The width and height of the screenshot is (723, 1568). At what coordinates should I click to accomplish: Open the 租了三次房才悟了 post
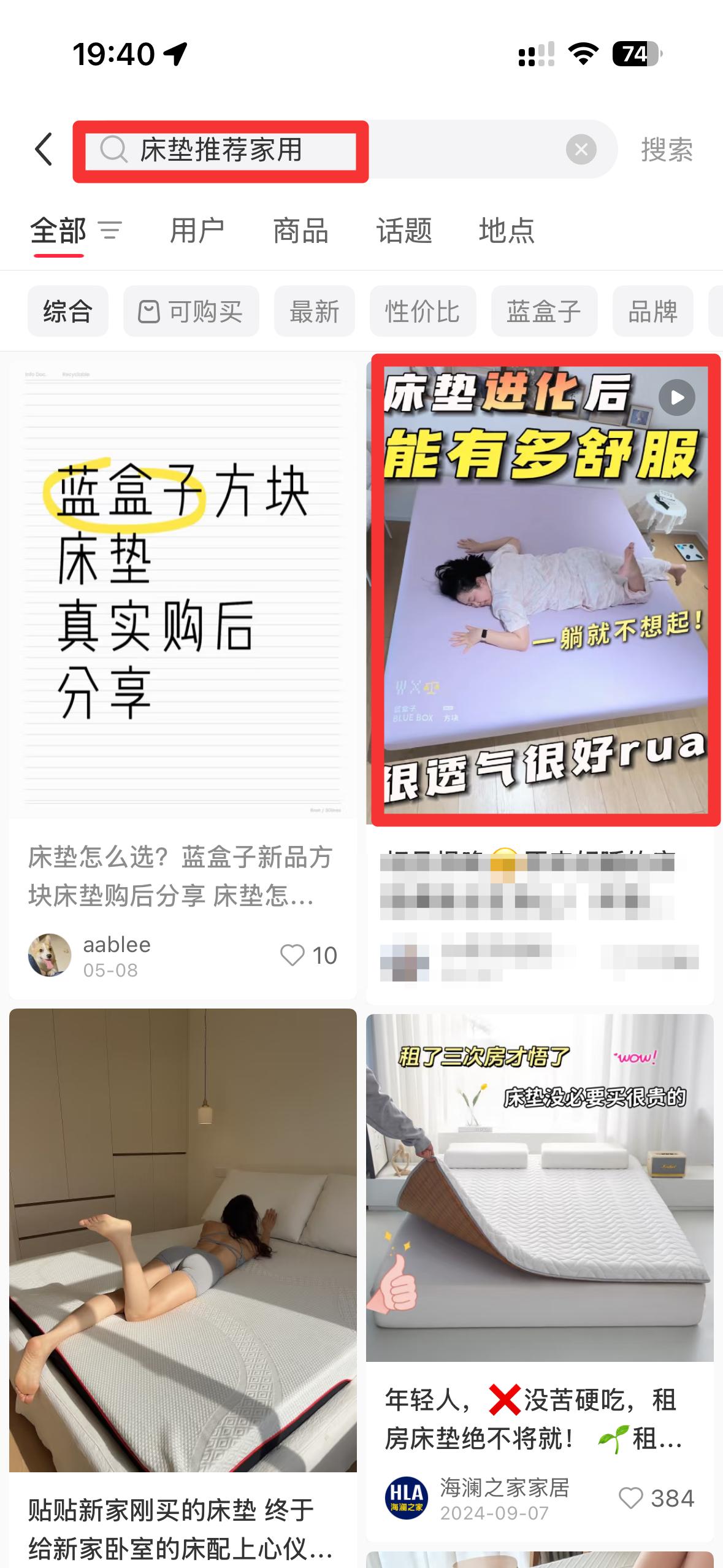[540, 1188]
